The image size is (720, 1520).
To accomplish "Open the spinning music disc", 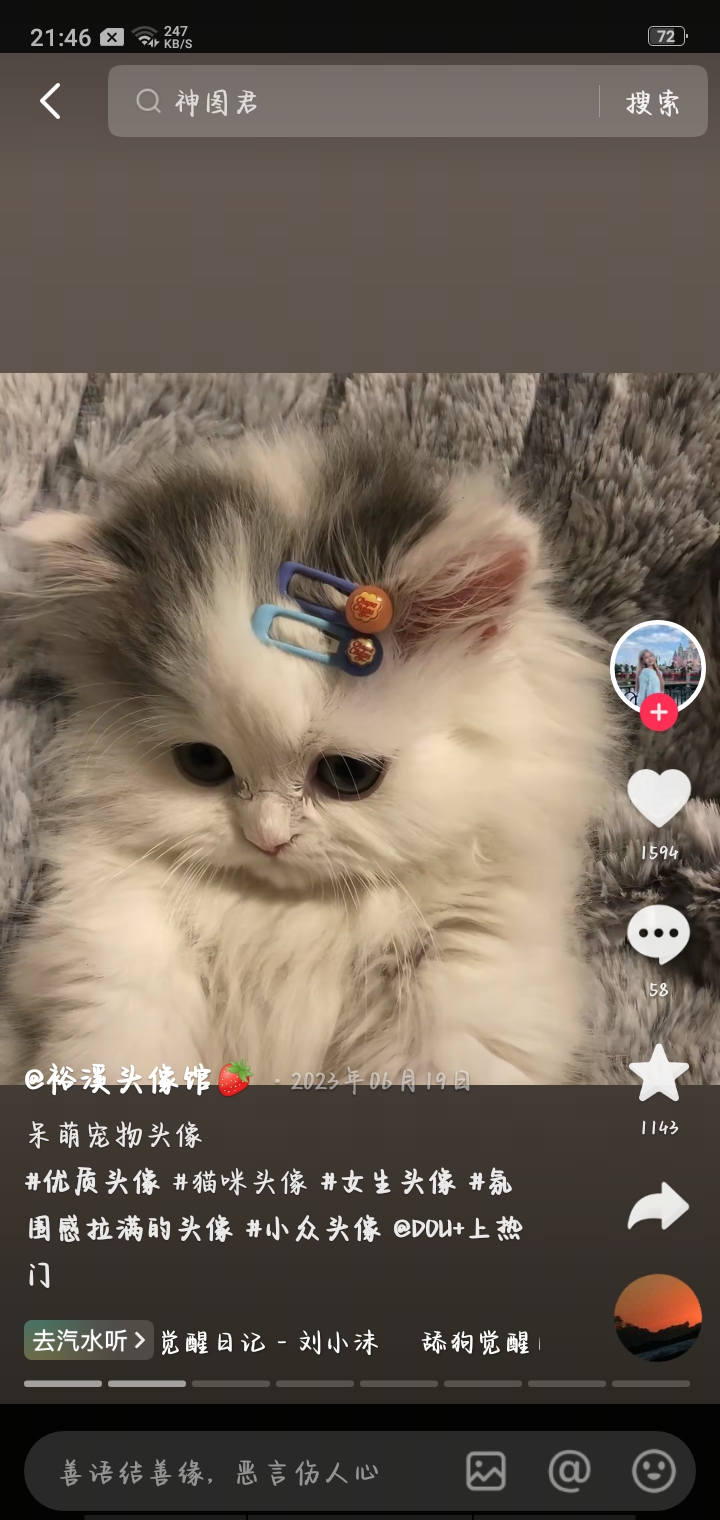I will click(x=657, y=1317).
